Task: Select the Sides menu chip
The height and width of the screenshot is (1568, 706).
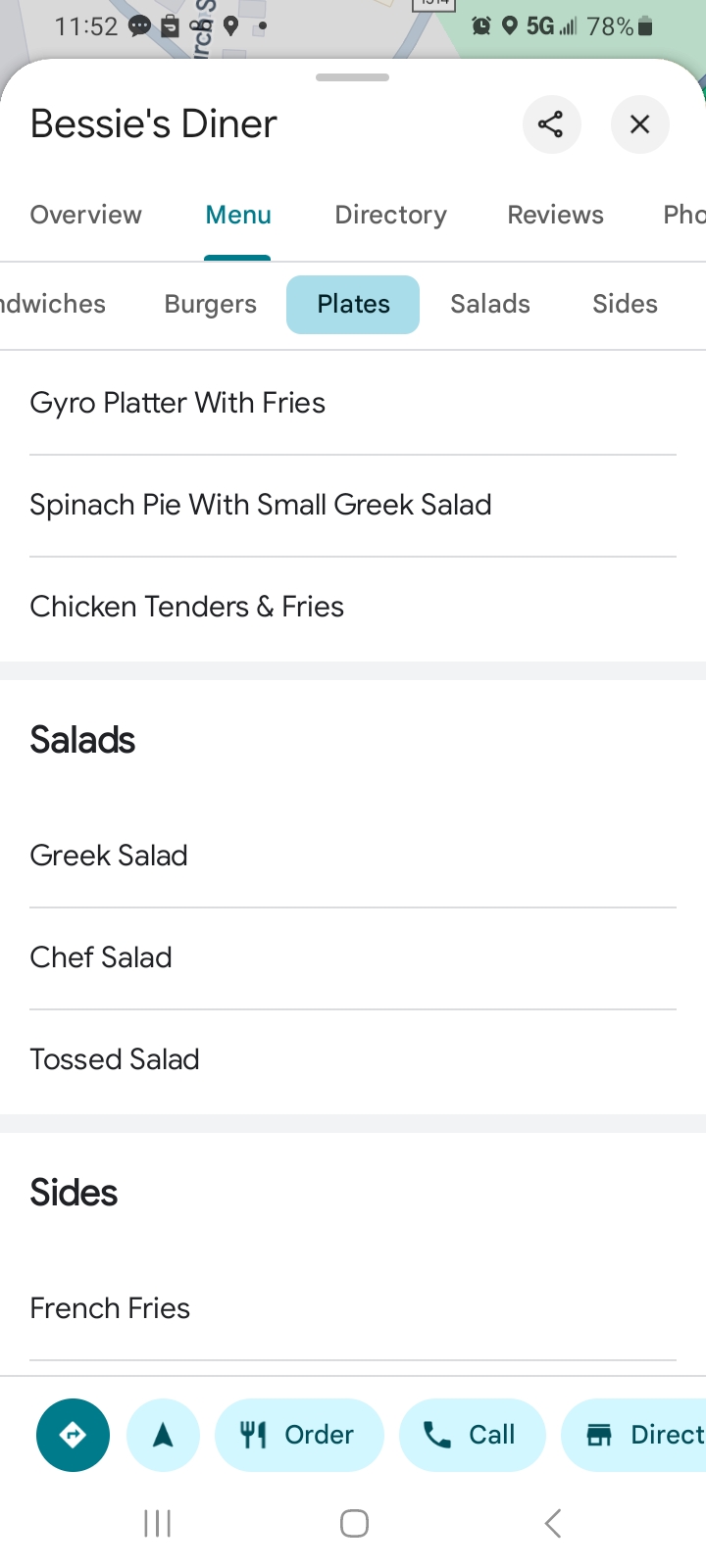Action: [625, 304]
